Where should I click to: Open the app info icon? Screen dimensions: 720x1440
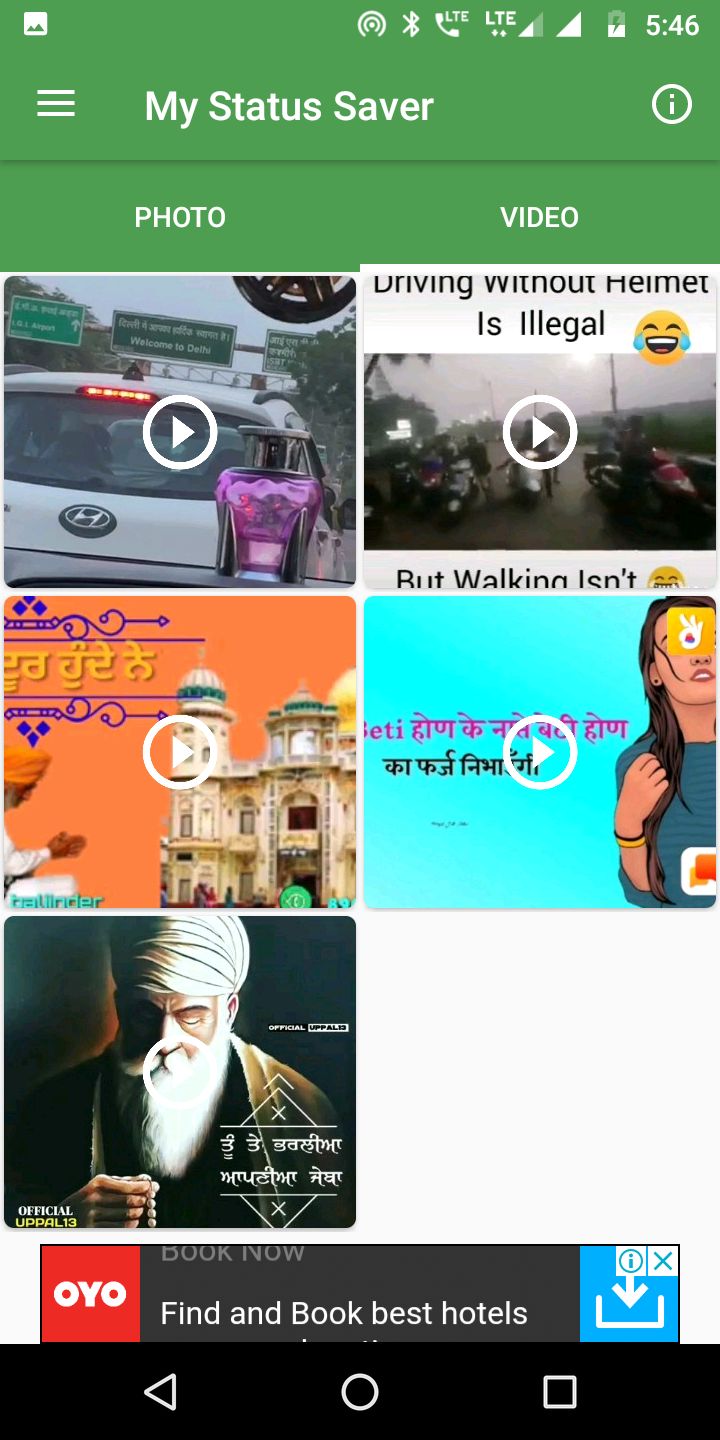point(671,105)
